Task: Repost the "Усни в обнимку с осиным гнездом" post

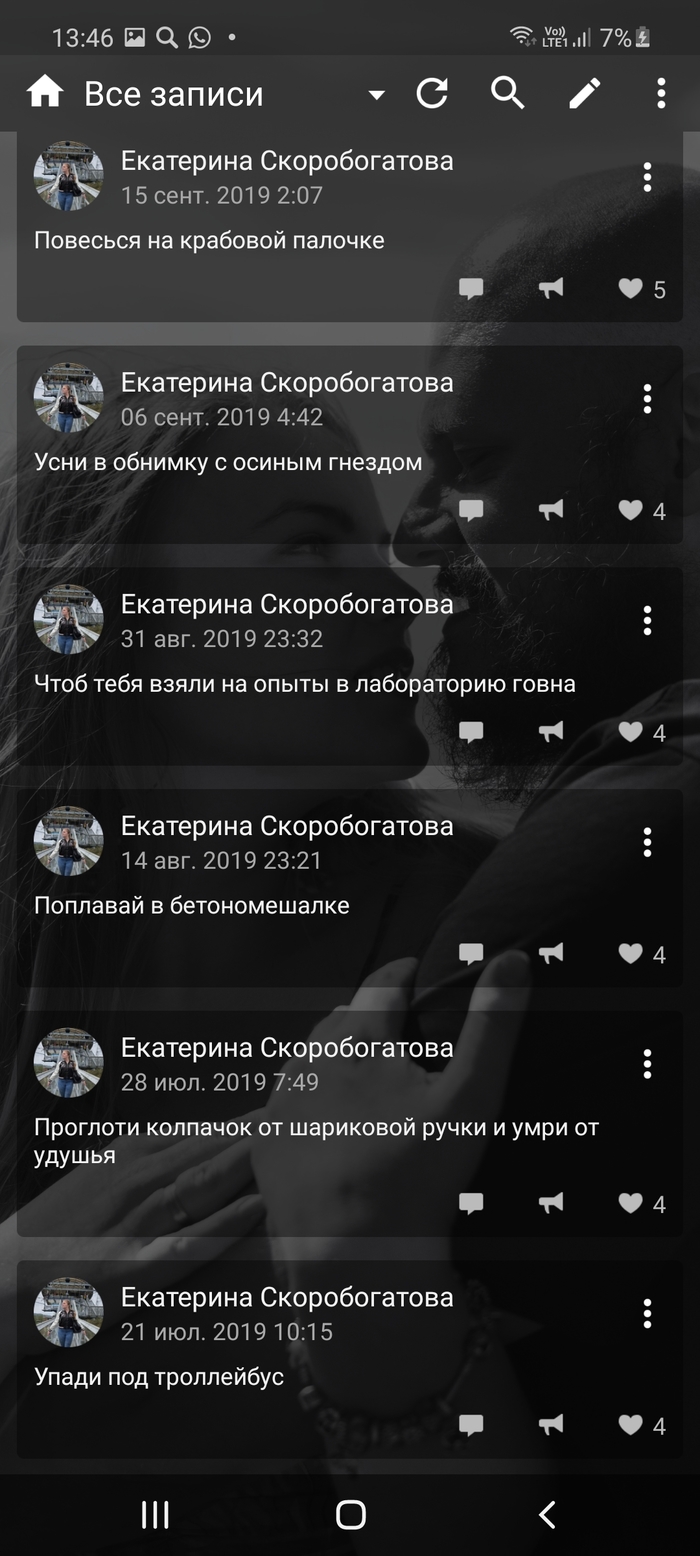Action: 551,511
